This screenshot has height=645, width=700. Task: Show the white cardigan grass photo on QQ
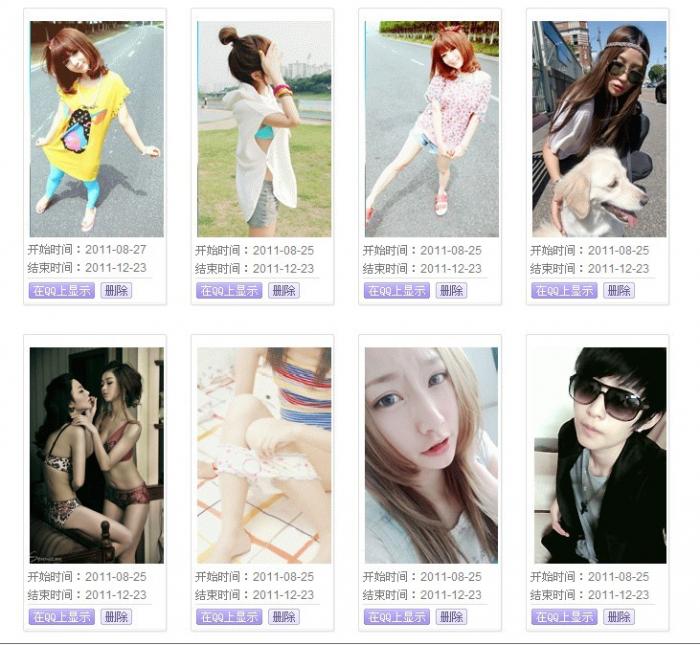click(229, 291)
